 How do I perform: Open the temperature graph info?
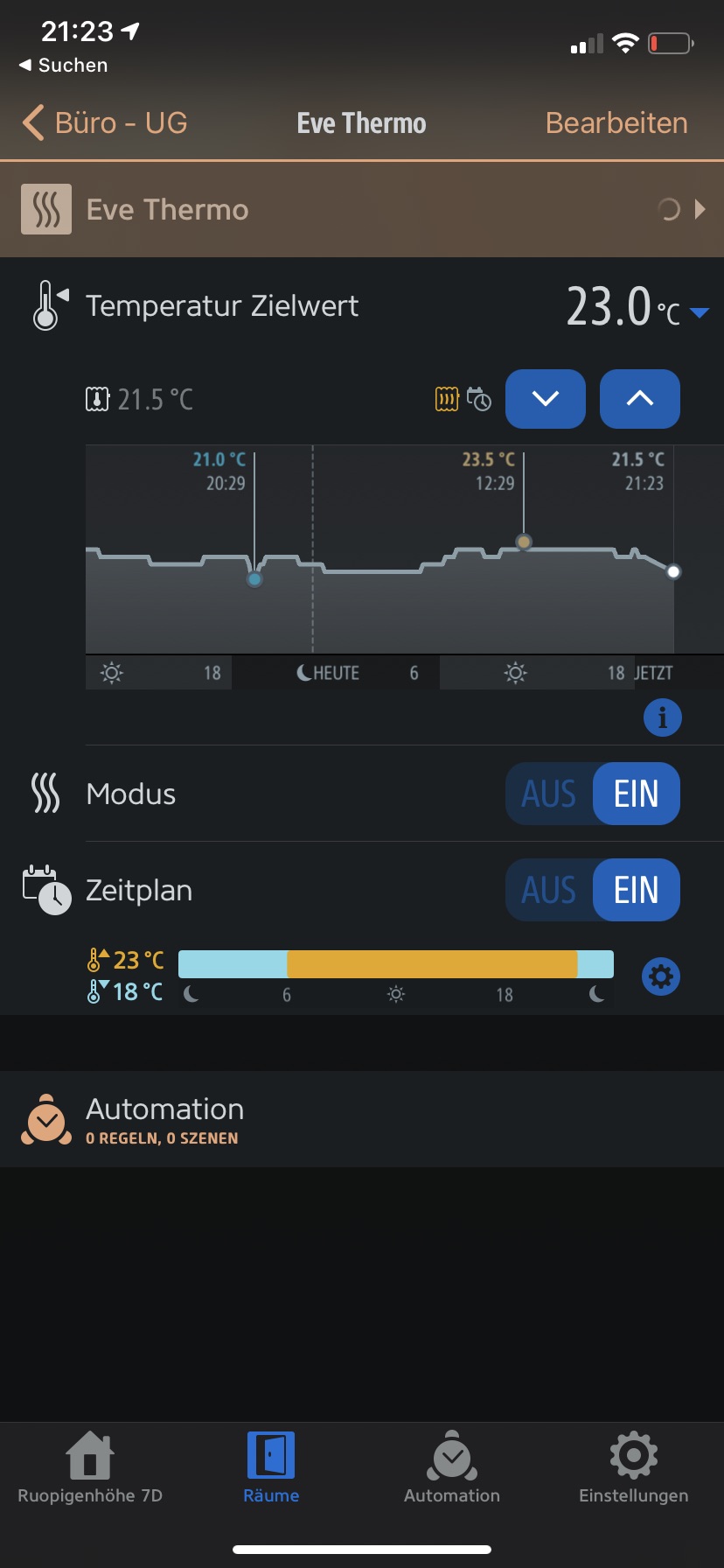coord(662,718)
